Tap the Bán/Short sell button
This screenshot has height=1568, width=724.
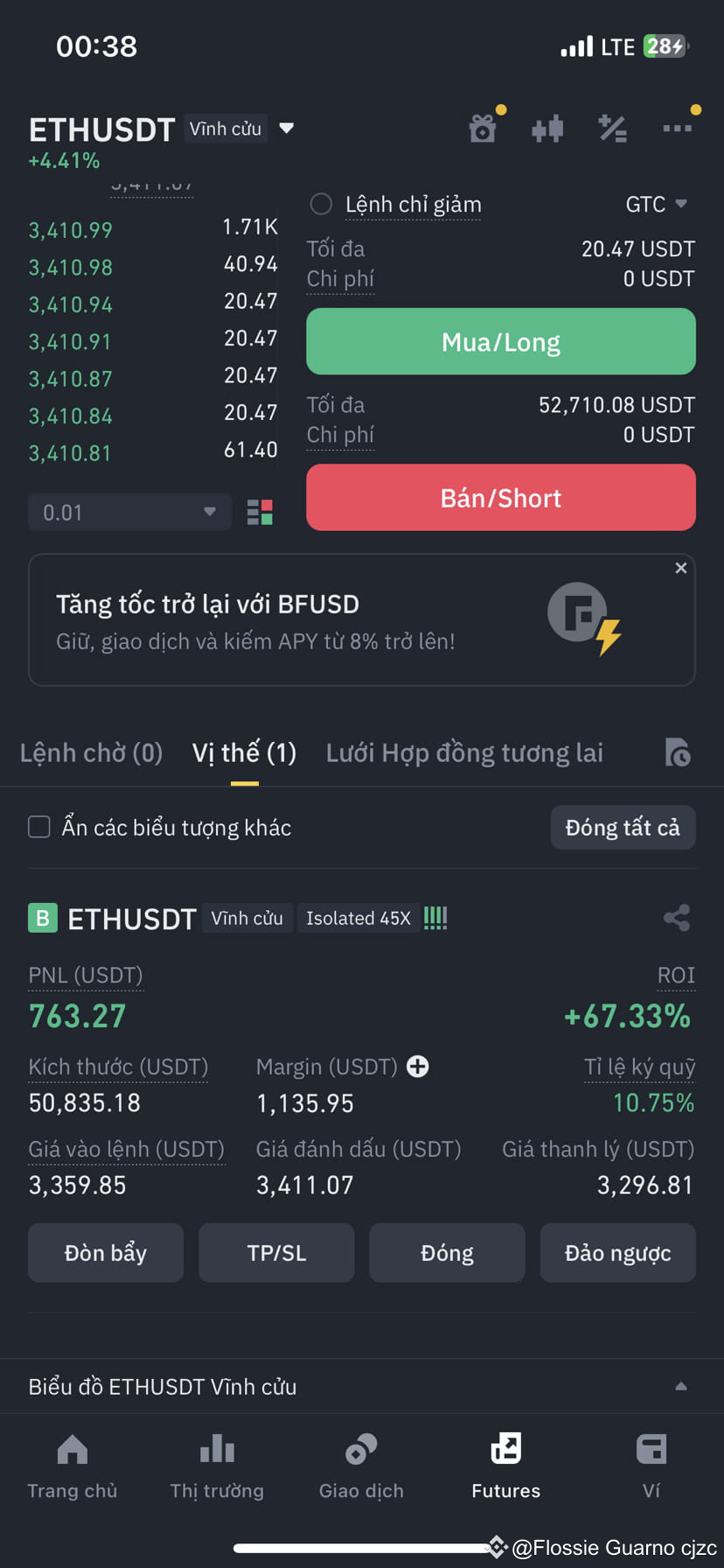point(500,498)
